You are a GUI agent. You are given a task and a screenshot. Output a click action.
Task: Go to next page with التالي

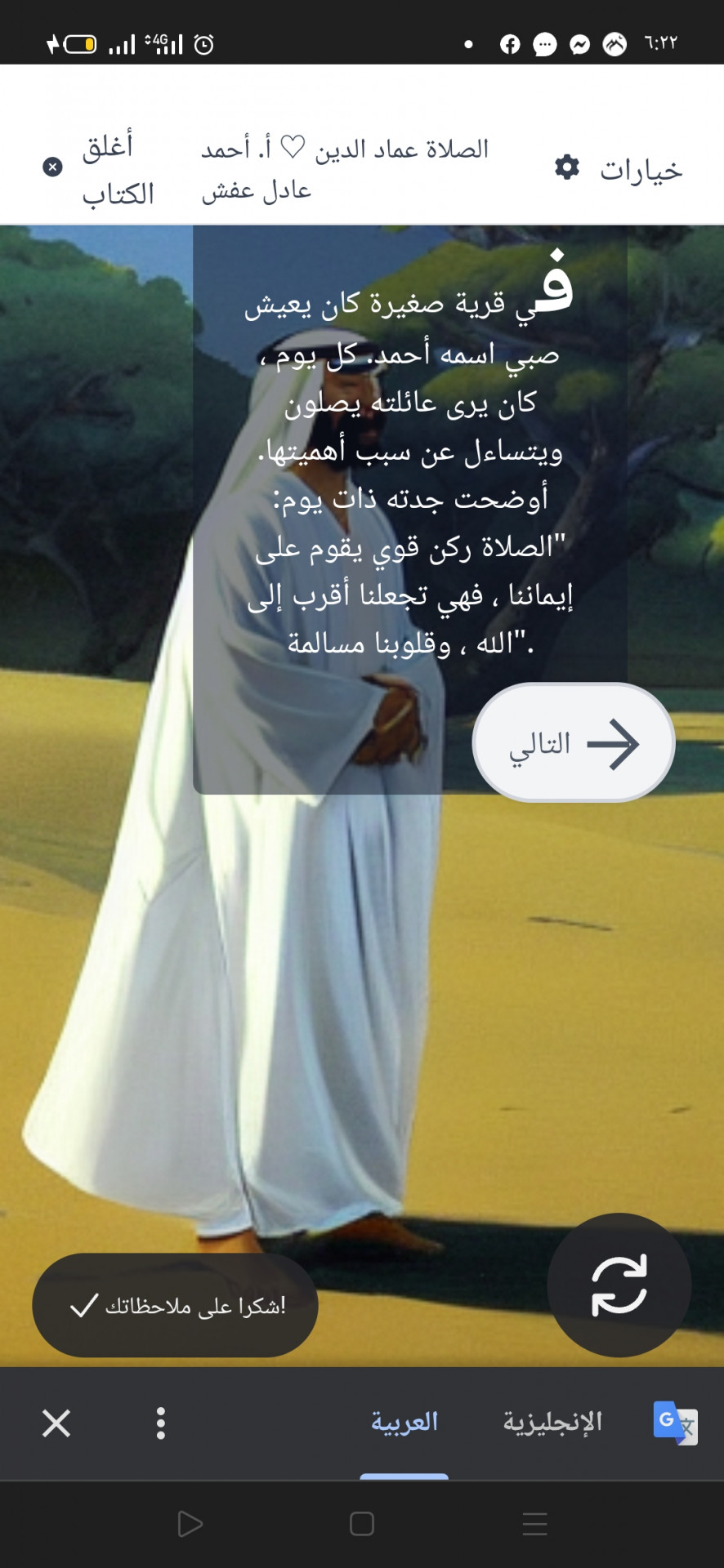574,743
